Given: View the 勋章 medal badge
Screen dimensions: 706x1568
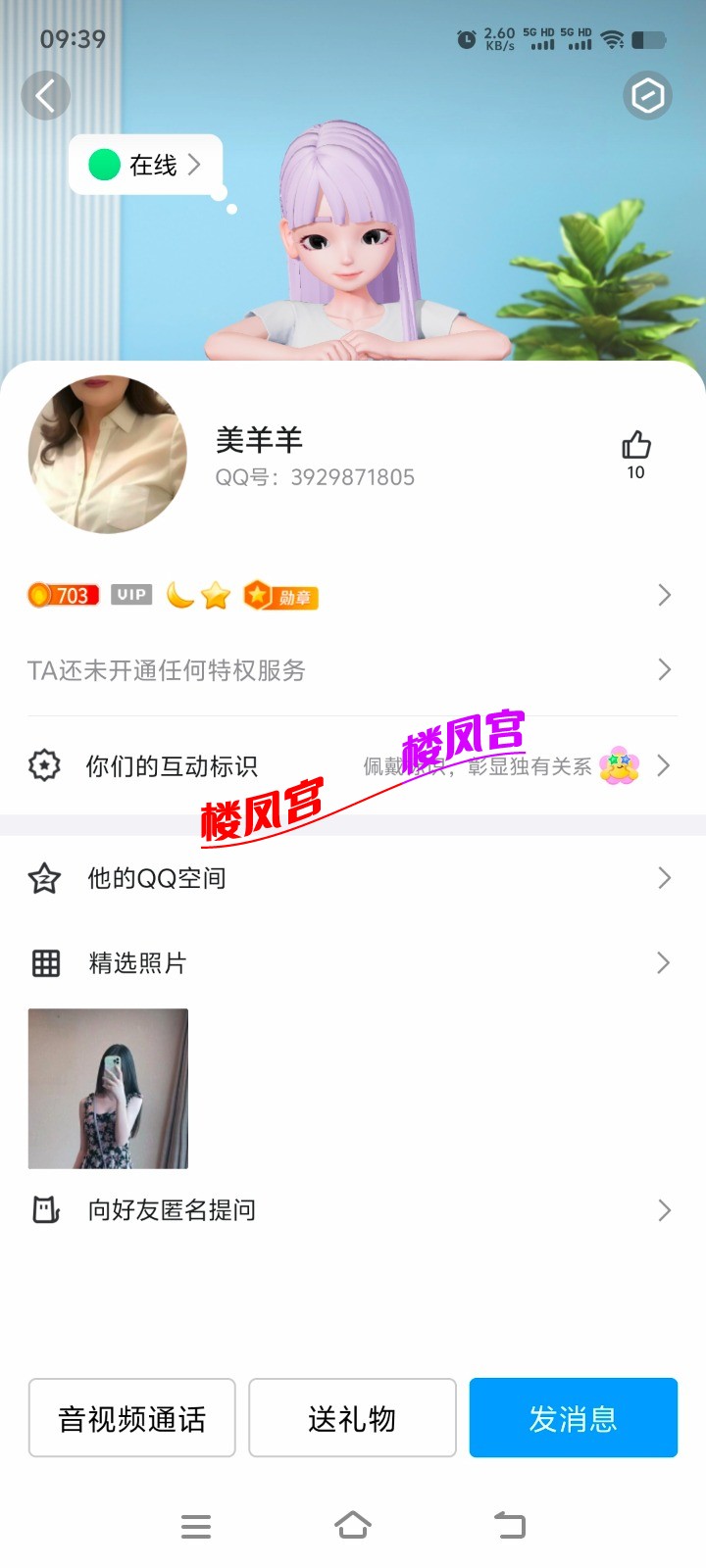Looking at the screenshot, I should point(280,595).
